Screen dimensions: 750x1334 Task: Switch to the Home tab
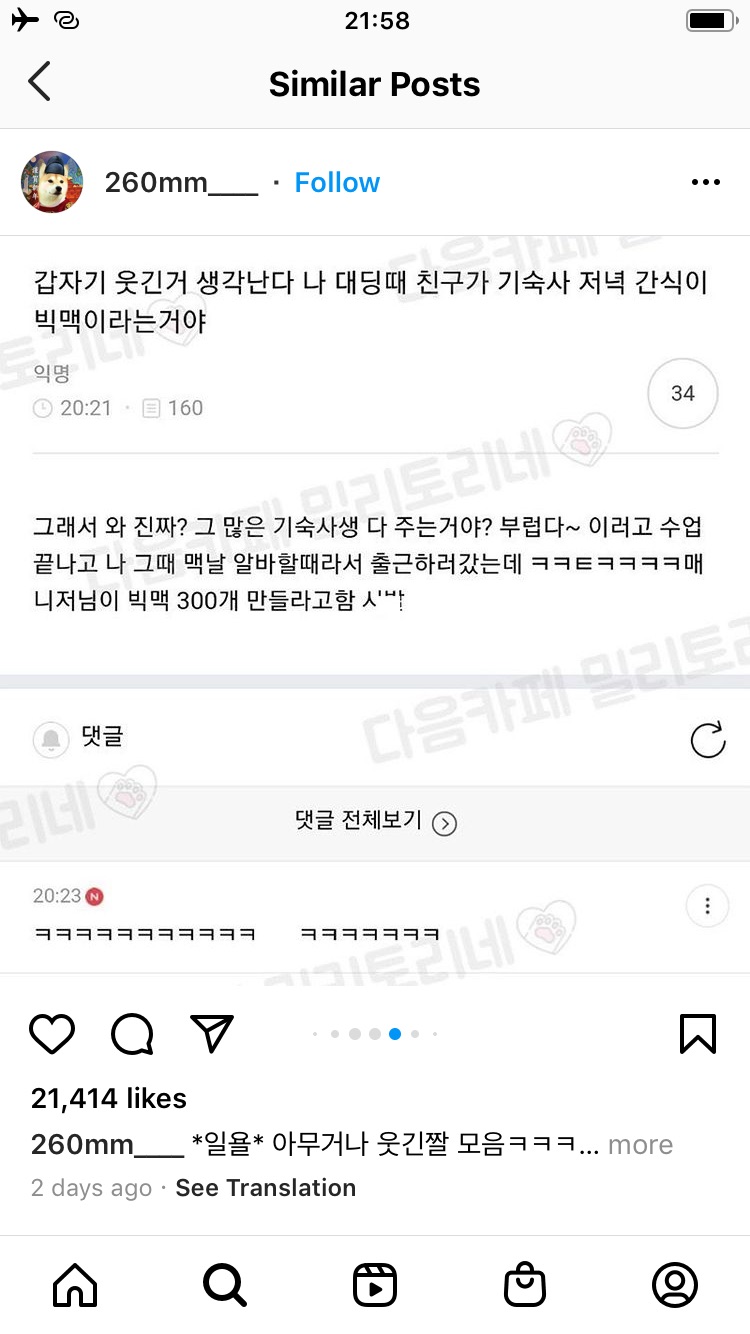tap(75, 1285)
